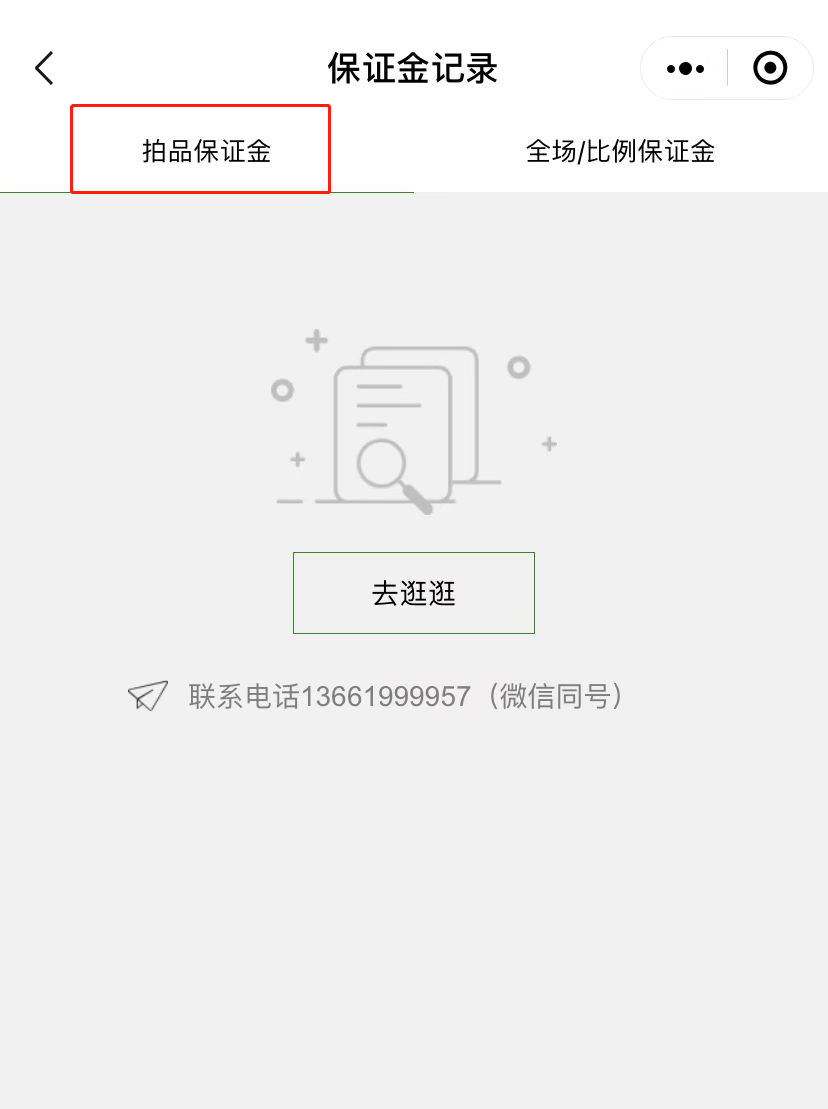Close the mini program via circle icon
The width and height of the screenshot is (828, 1109).
click(x=770, y=69)
